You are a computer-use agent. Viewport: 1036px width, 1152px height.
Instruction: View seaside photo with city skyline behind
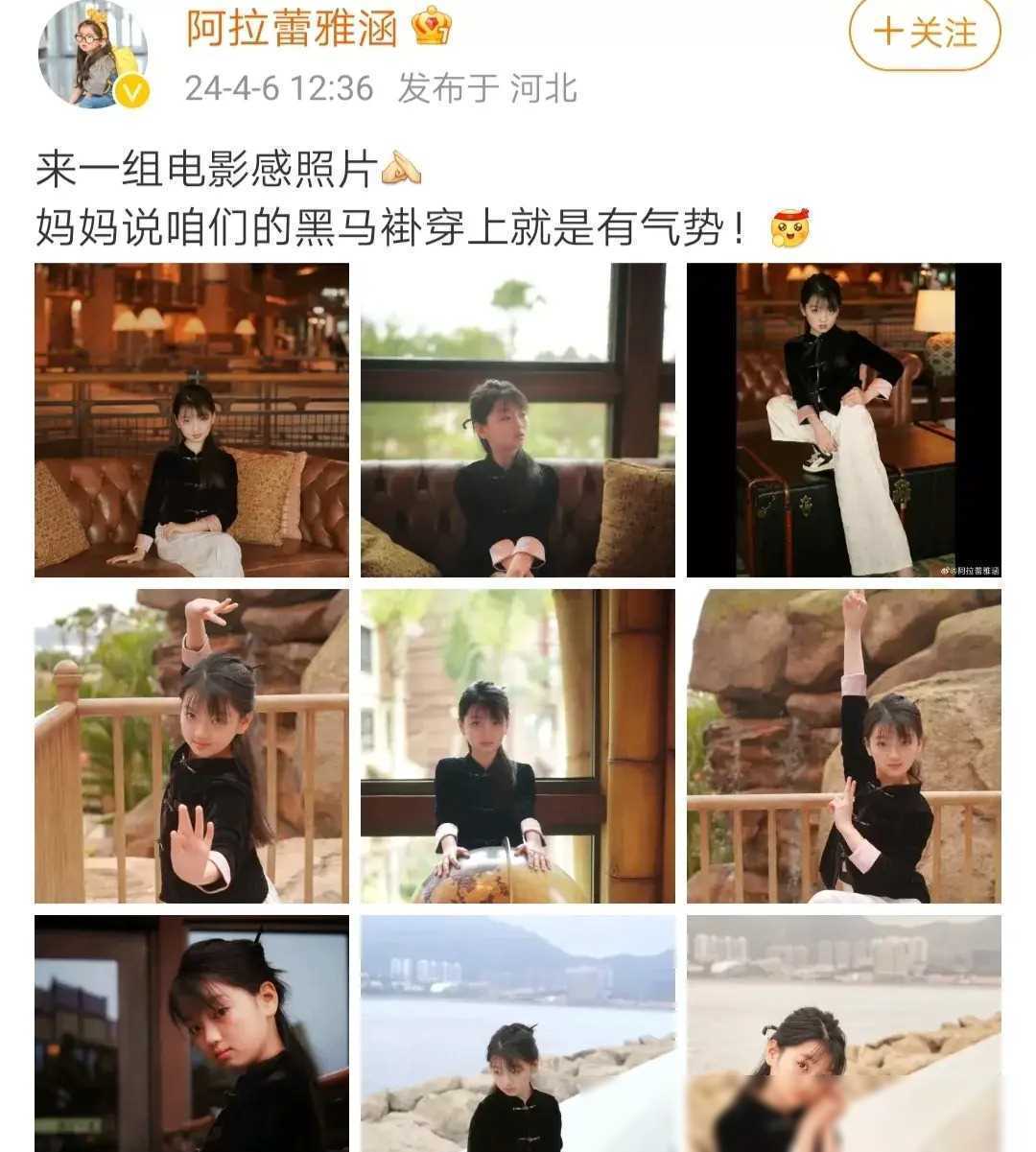point(517,1034)
